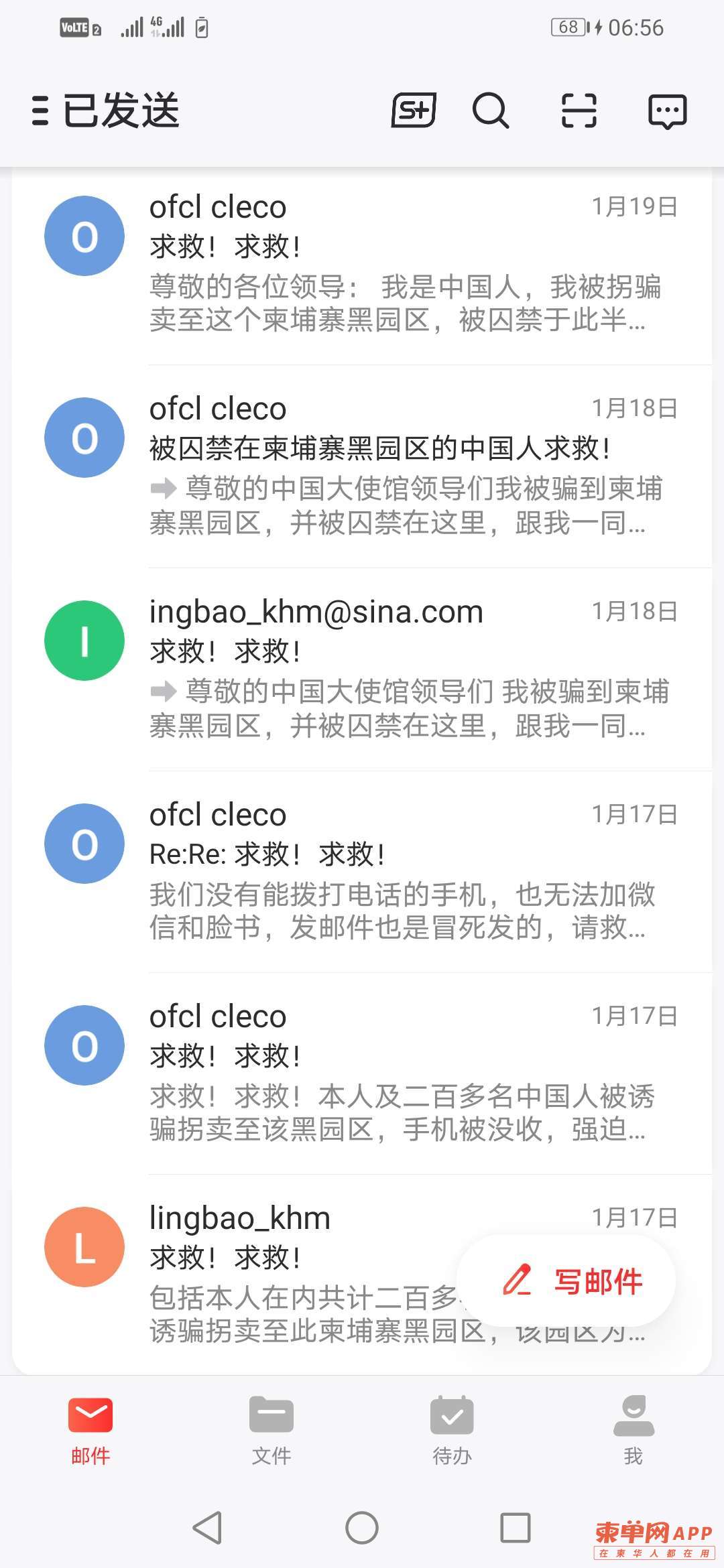Viewport: 724px width, 1568px height.
Task: Open the message bubble icon
Action: 667,111
